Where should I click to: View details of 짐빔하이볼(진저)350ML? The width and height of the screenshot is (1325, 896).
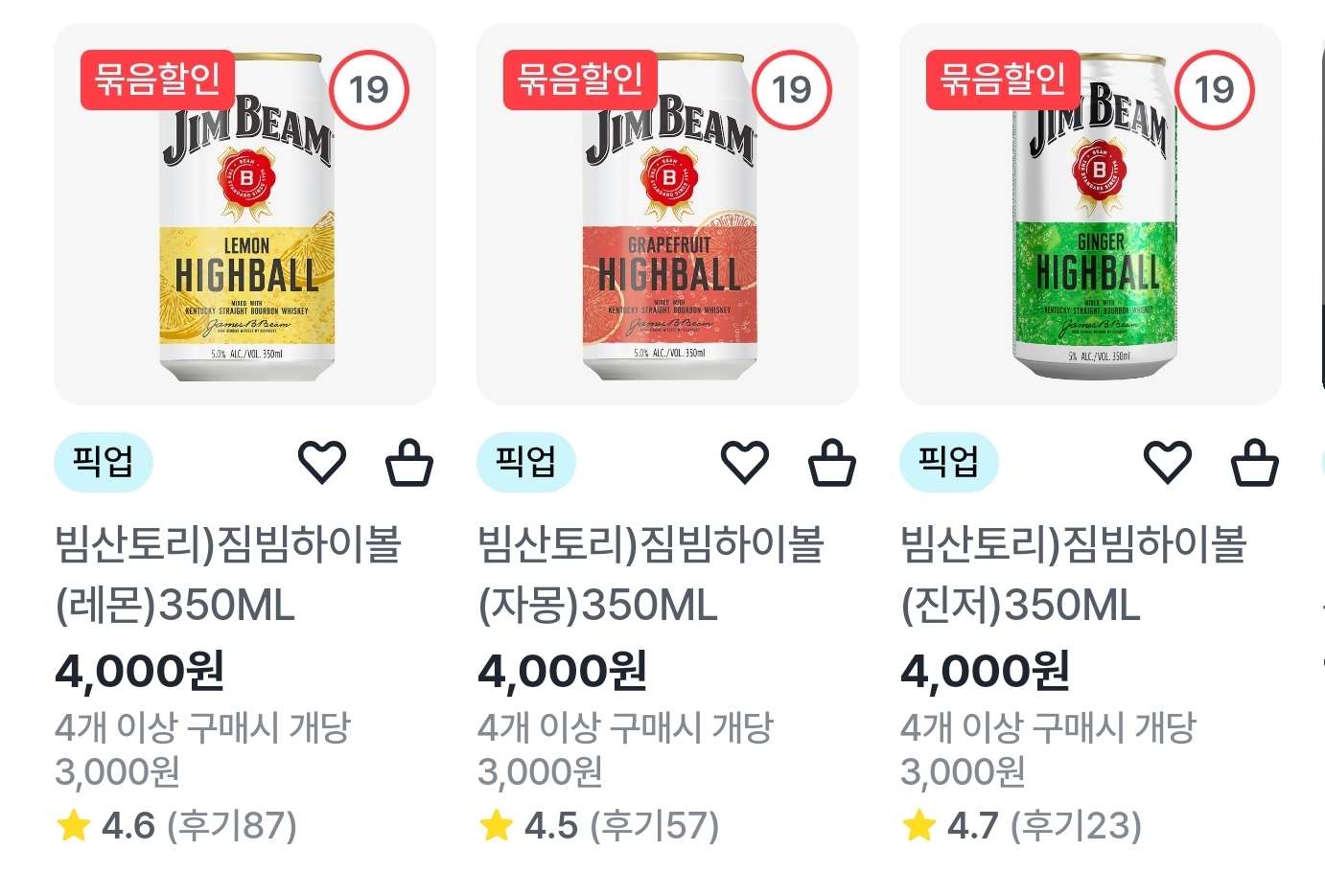click(x=1074, y=575)
